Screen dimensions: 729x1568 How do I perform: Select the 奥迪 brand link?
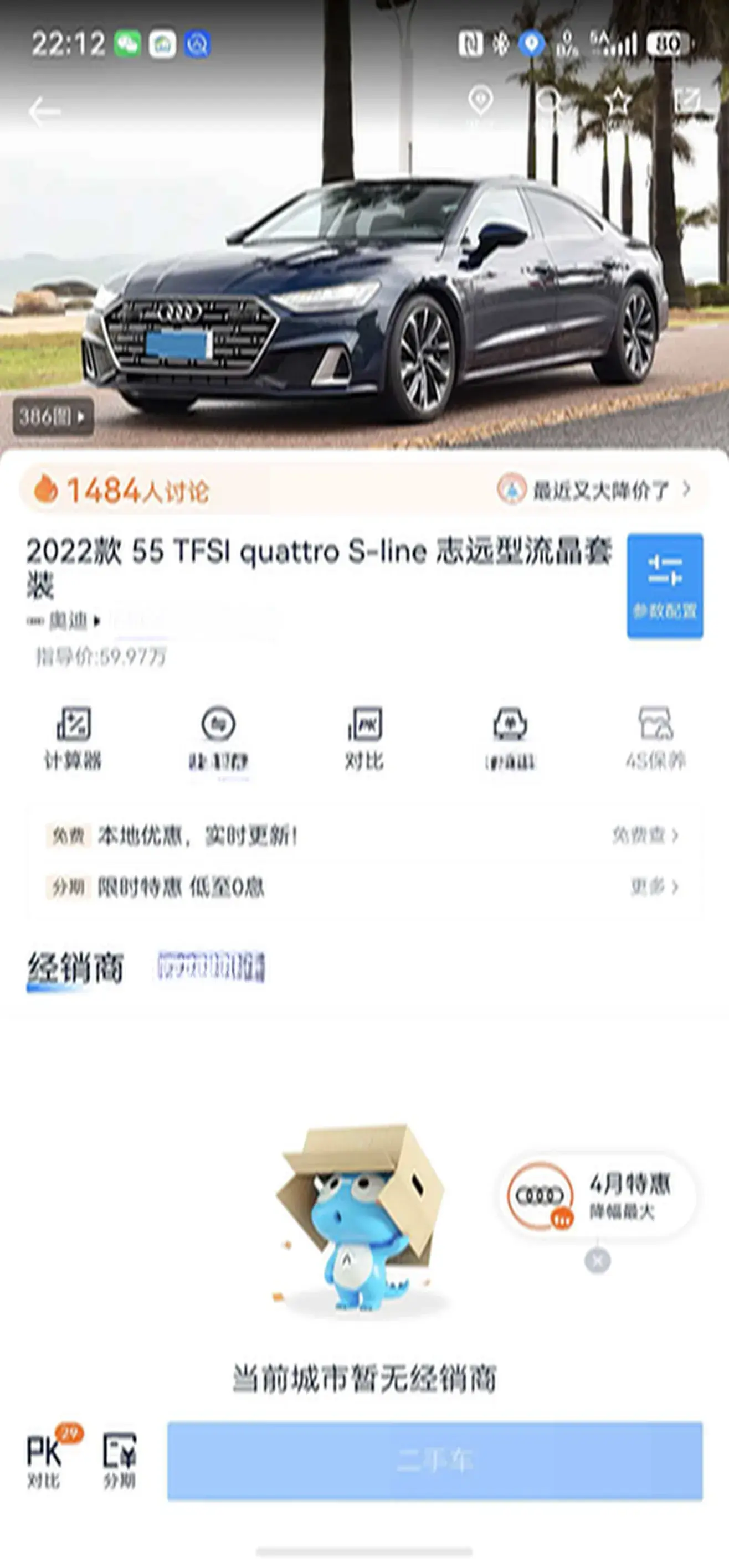tap(67, 621)
